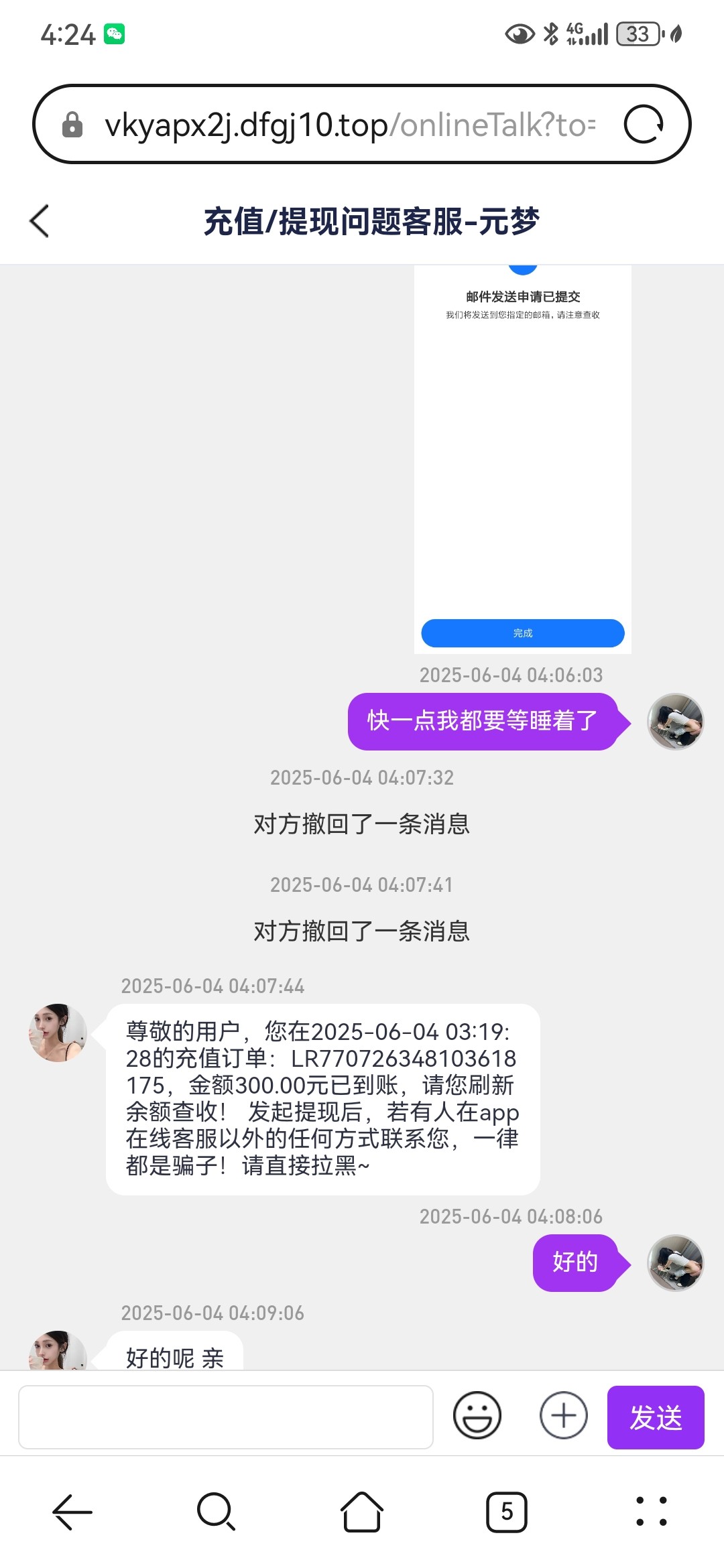Tap the back arrow in the chat header

(40, 221)
